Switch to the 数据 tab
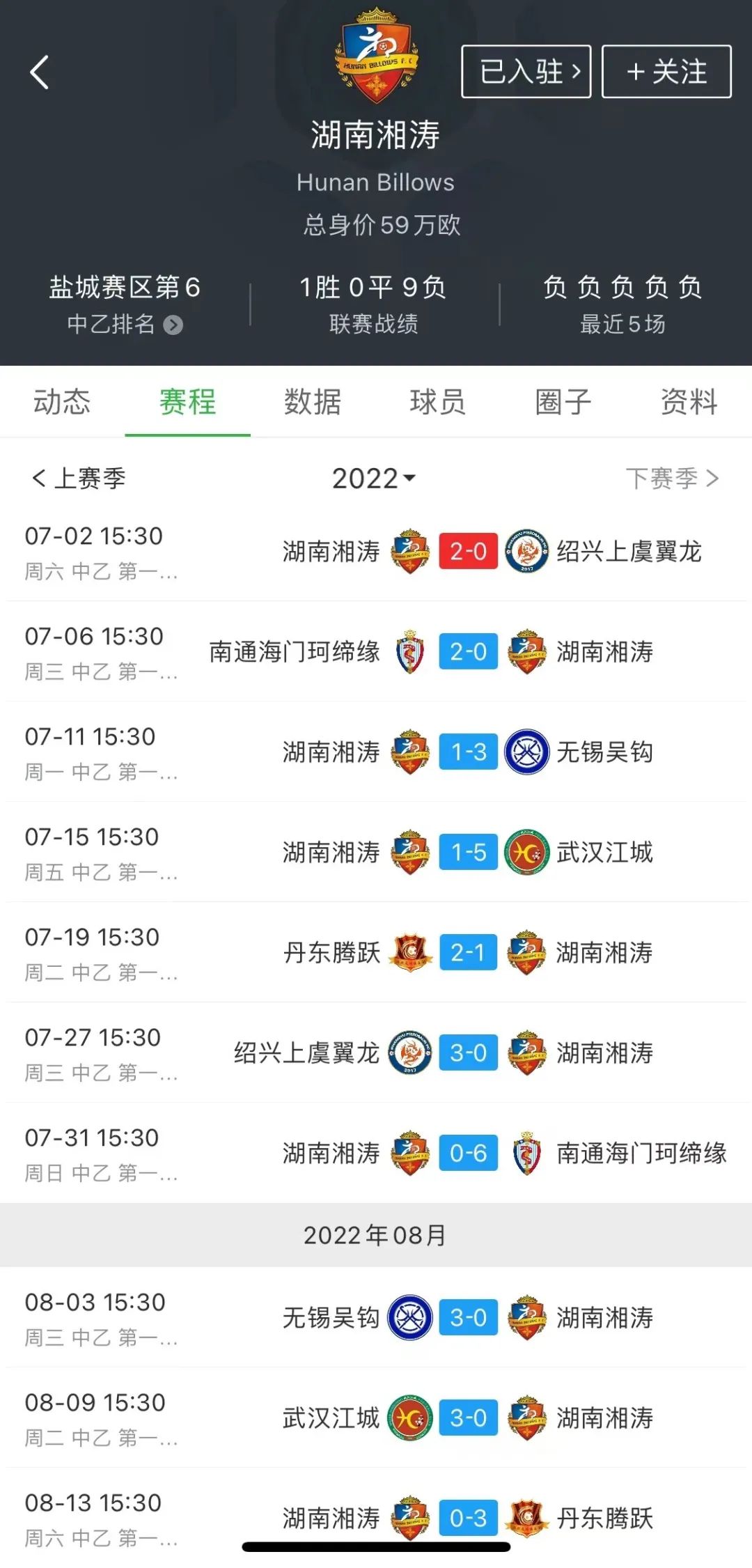Screen dimensions: 752x1568 click(311, 402)
